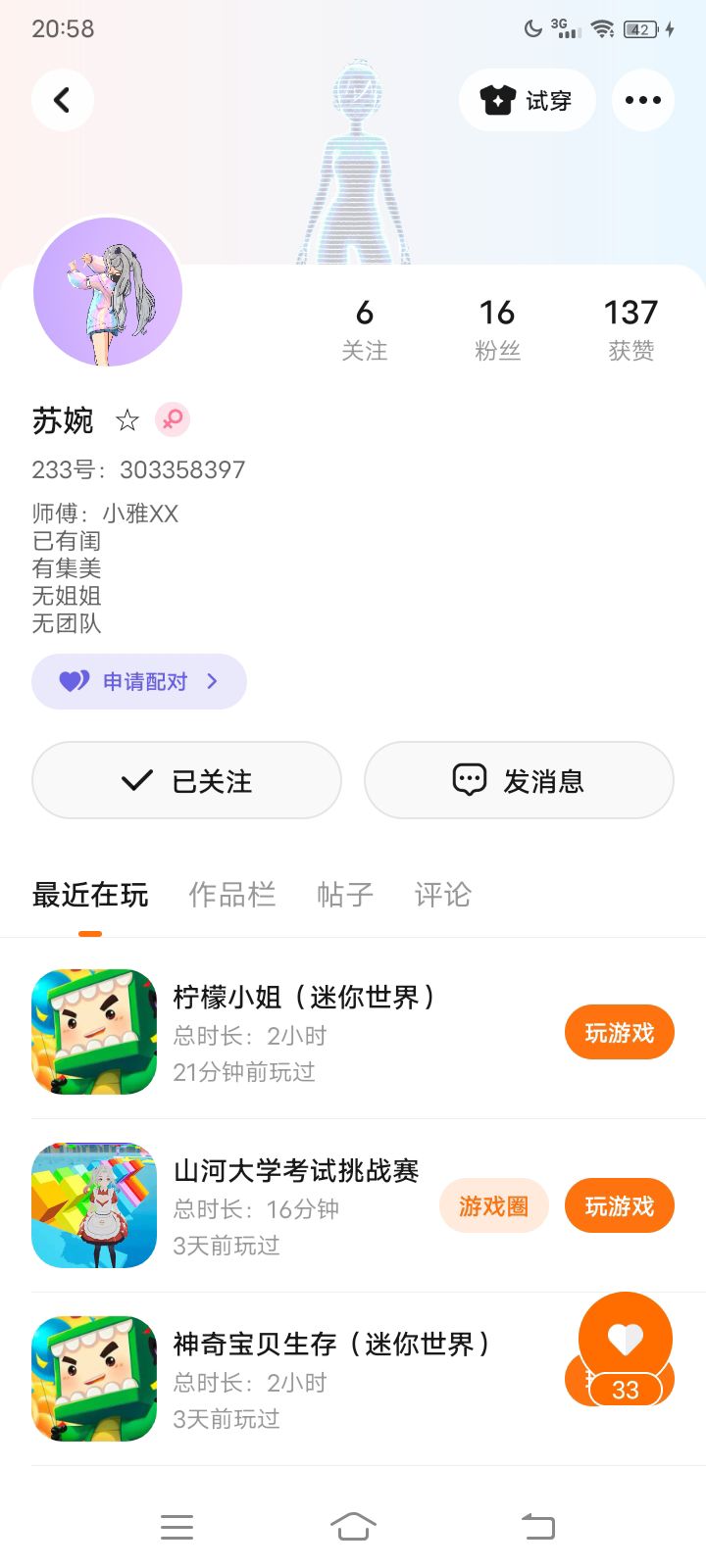Go to the system home screen
This screenshot has height=1568, width=706.
(x=353, y=1527)
